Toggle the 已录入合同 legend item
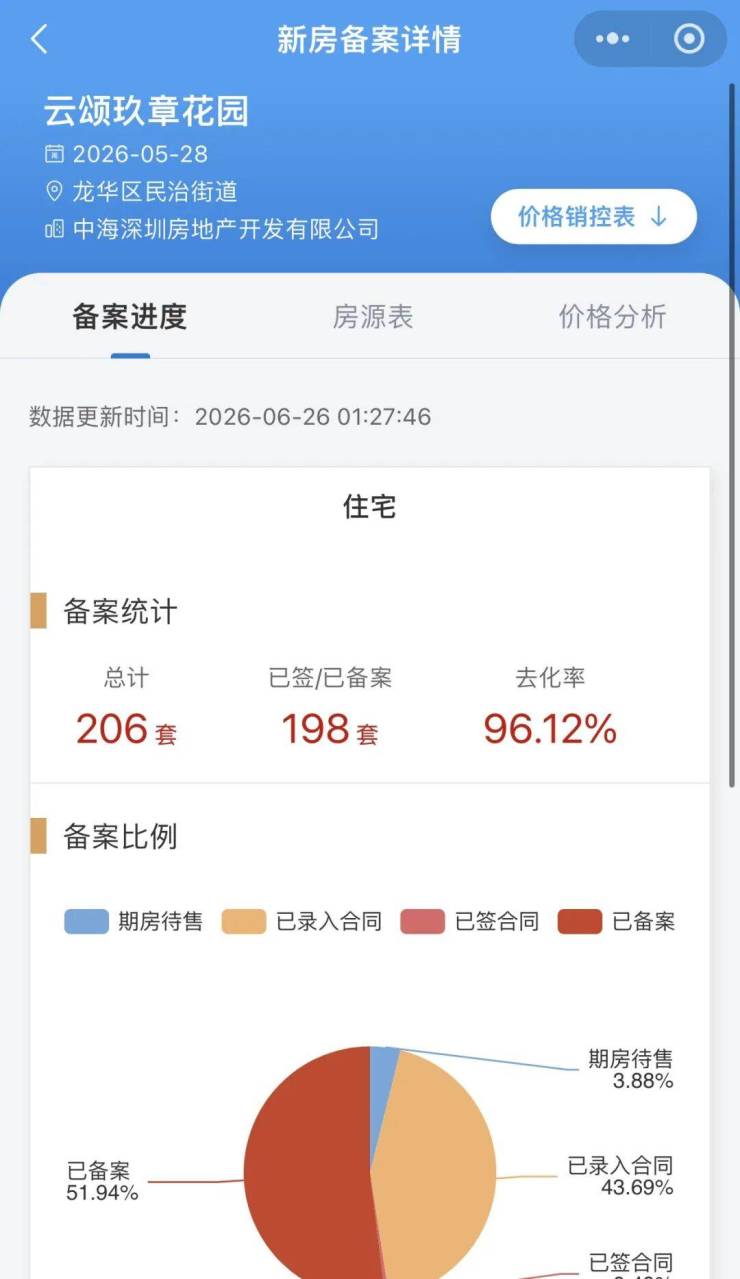This screenshot has width=740, height=1279. click(x=302, y=922)
